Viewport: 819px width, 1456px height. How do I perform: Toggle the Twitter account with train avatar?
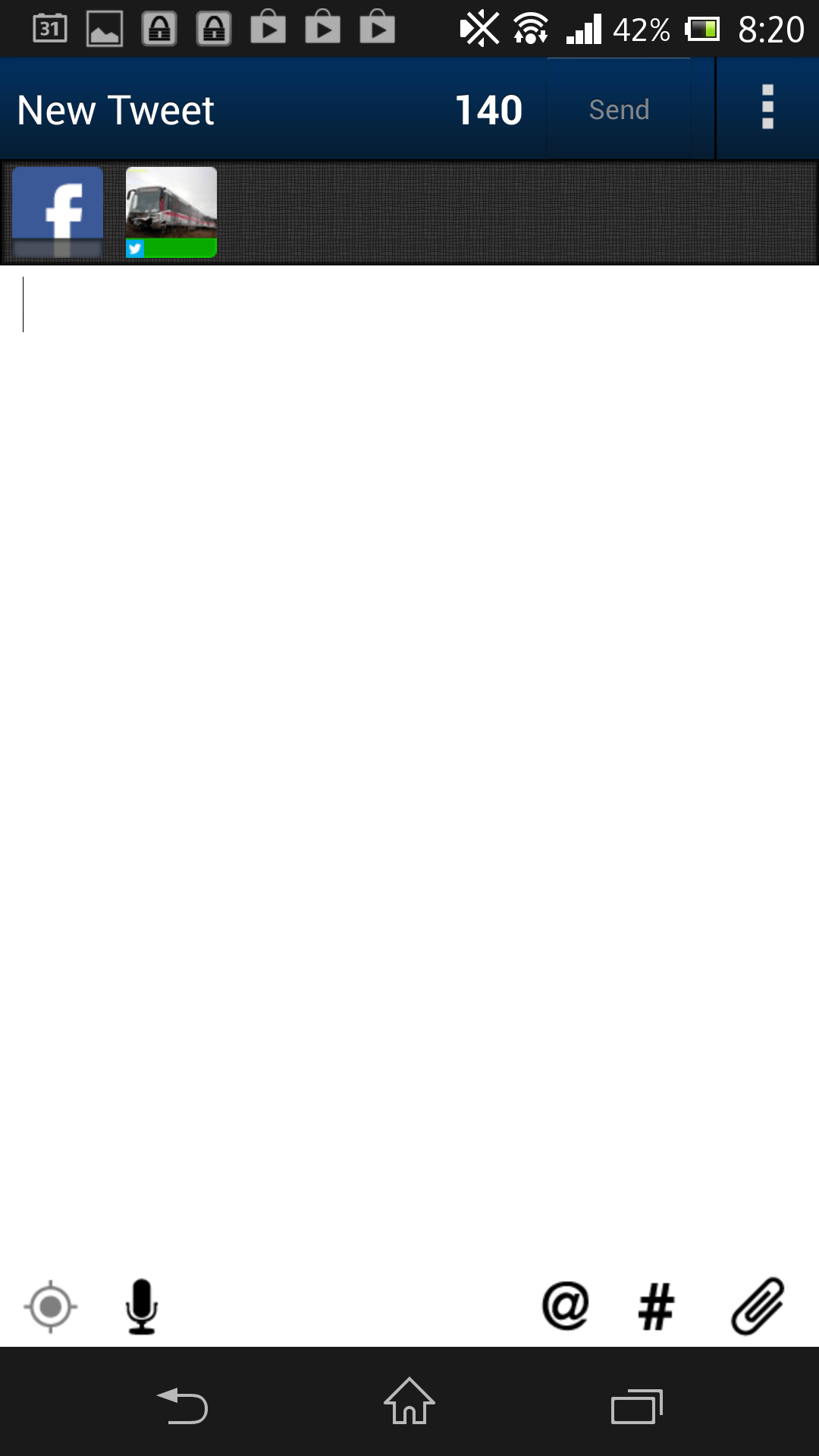[171, 212]
